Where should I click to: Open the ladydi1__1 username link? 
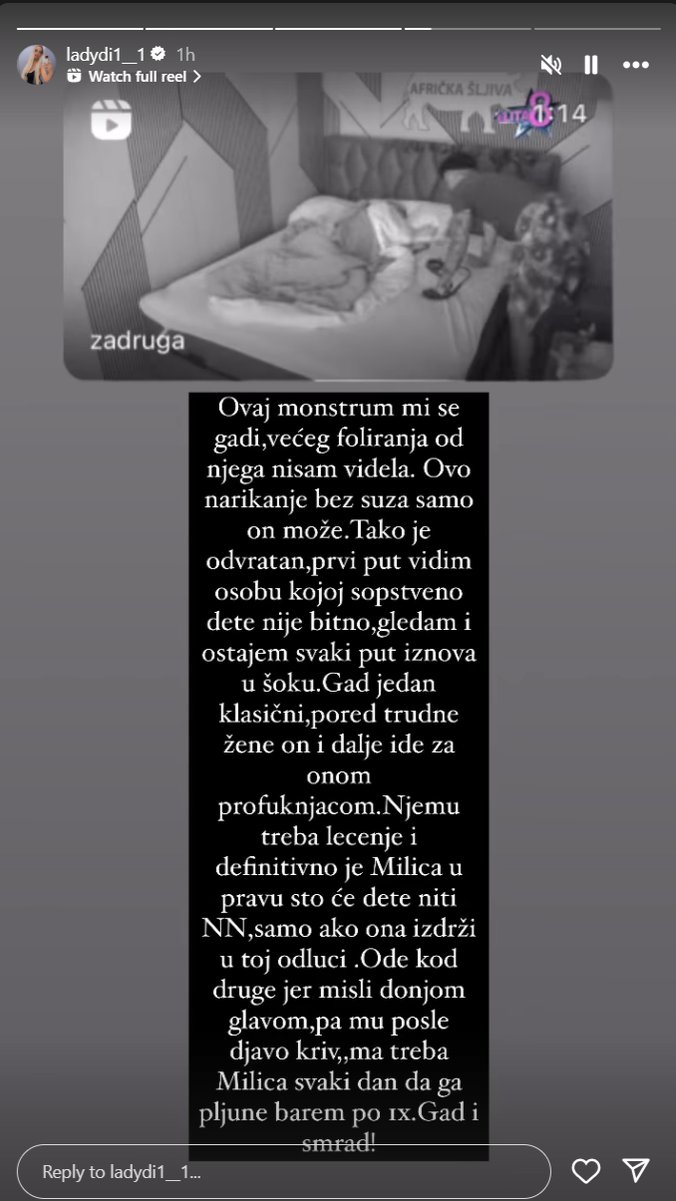[106, 54]
